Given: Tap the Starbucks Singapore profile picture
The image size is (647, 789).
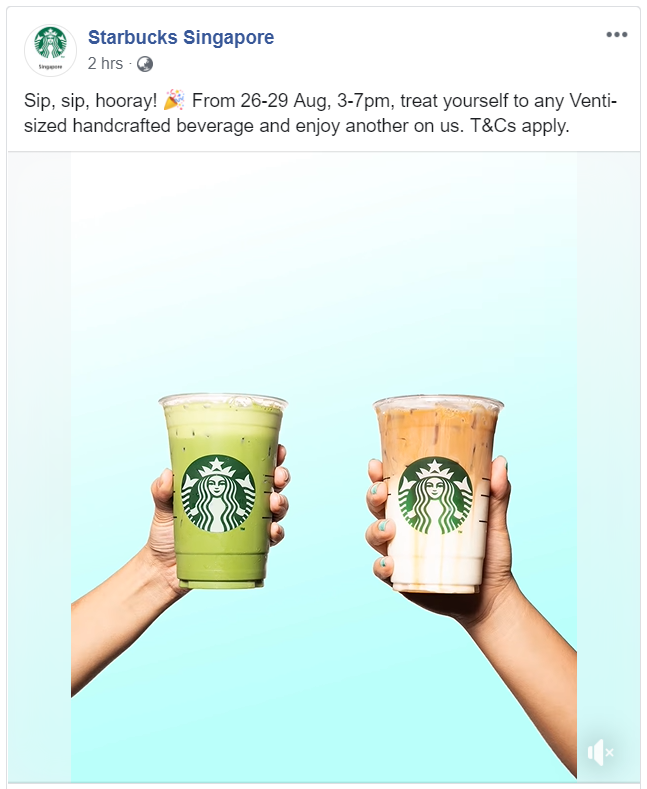Looking at the screenshot, I should coord(50,50).
